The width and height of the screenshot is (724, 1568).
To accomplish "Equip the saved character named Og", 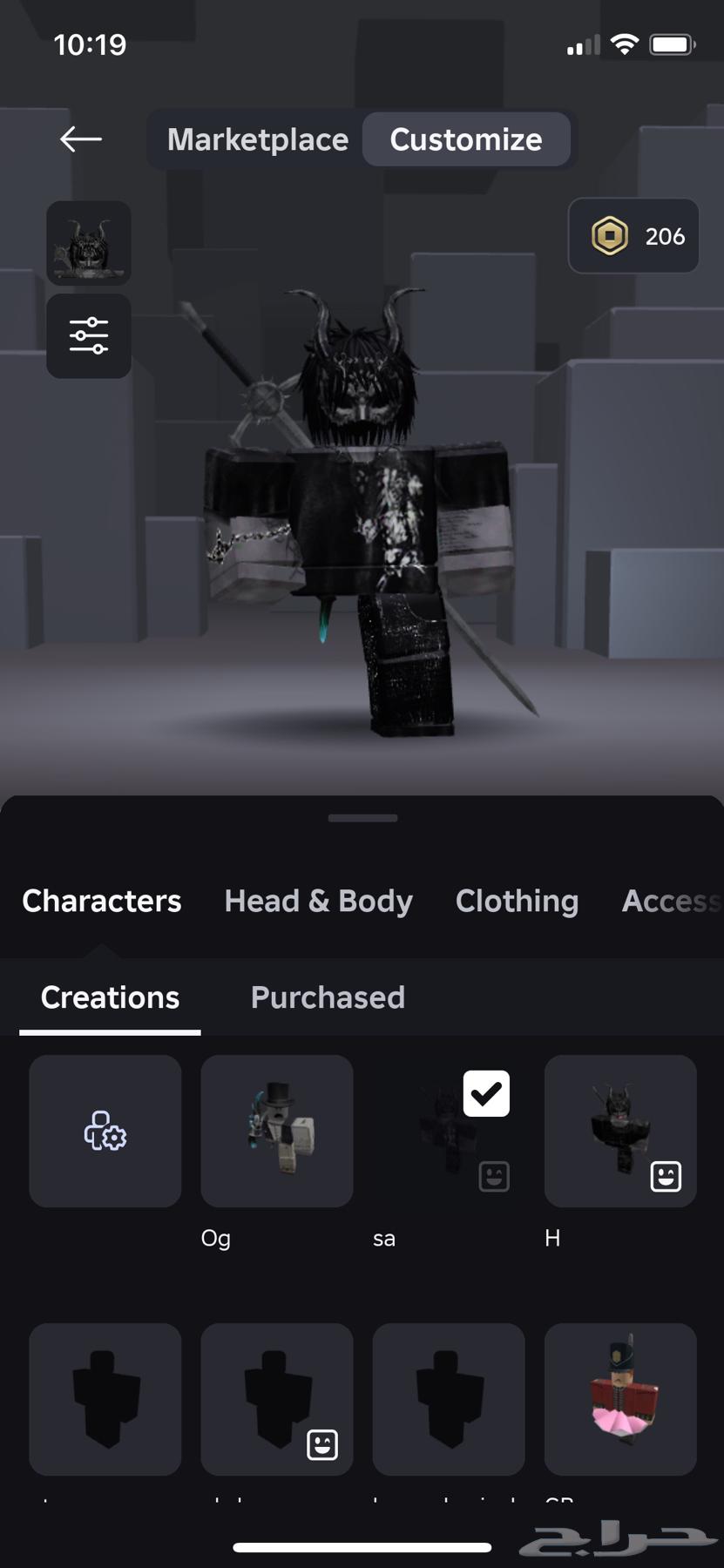I will pos(277,1132).
